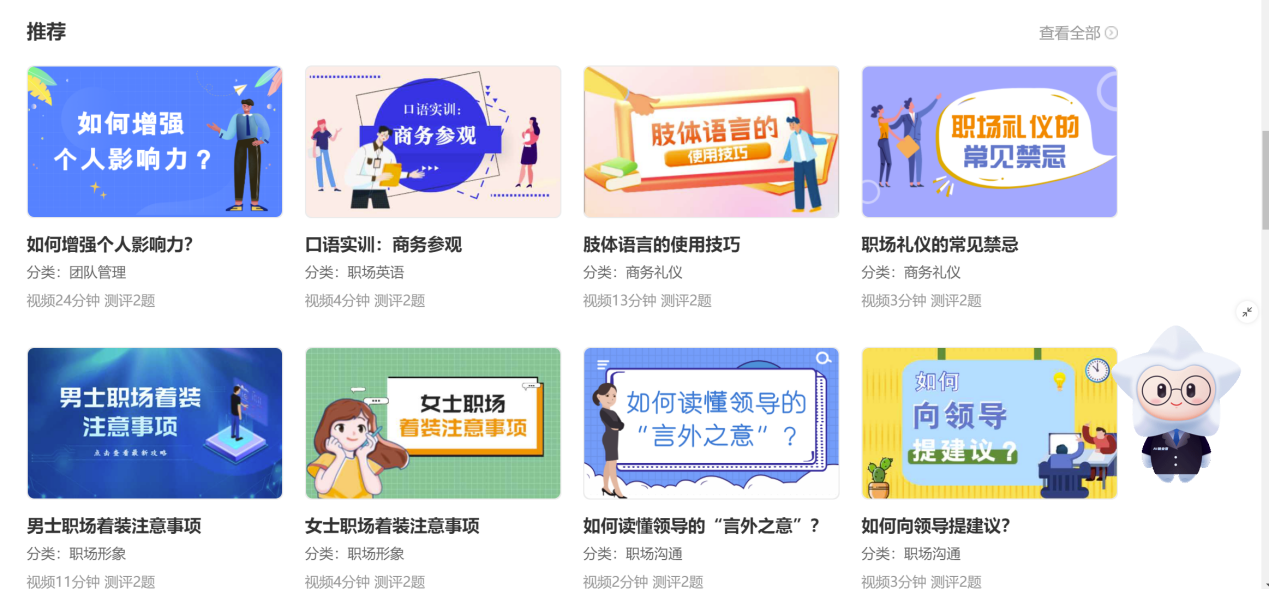This screenshot has width=1269, height=589.
Task: Tap the star mascot assistant
Action: click(x=1177, y=405)
